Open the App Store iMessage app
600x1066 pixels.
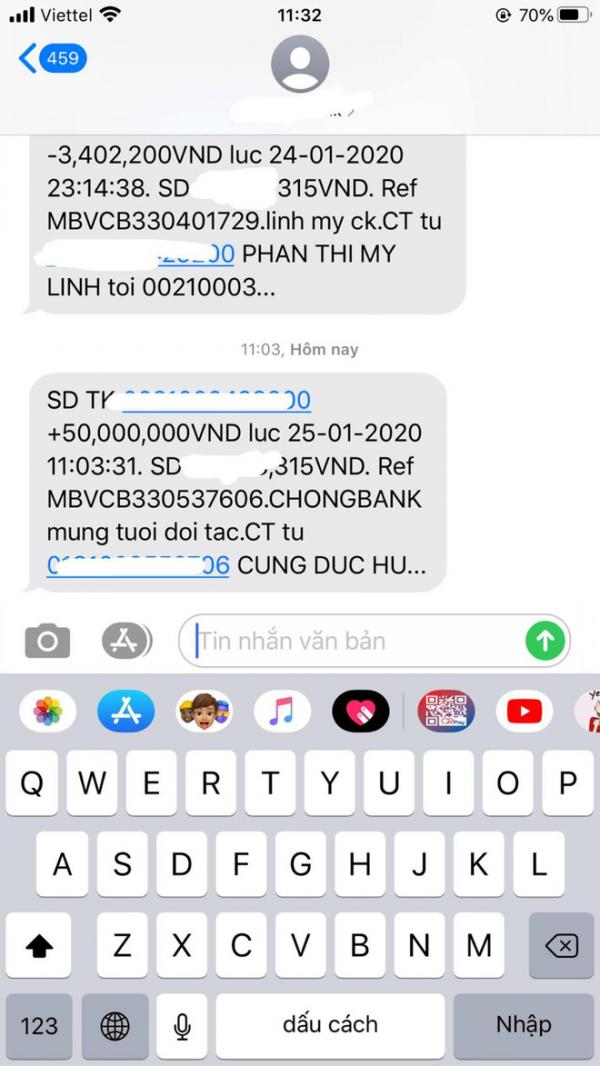(x=126, y=712)
